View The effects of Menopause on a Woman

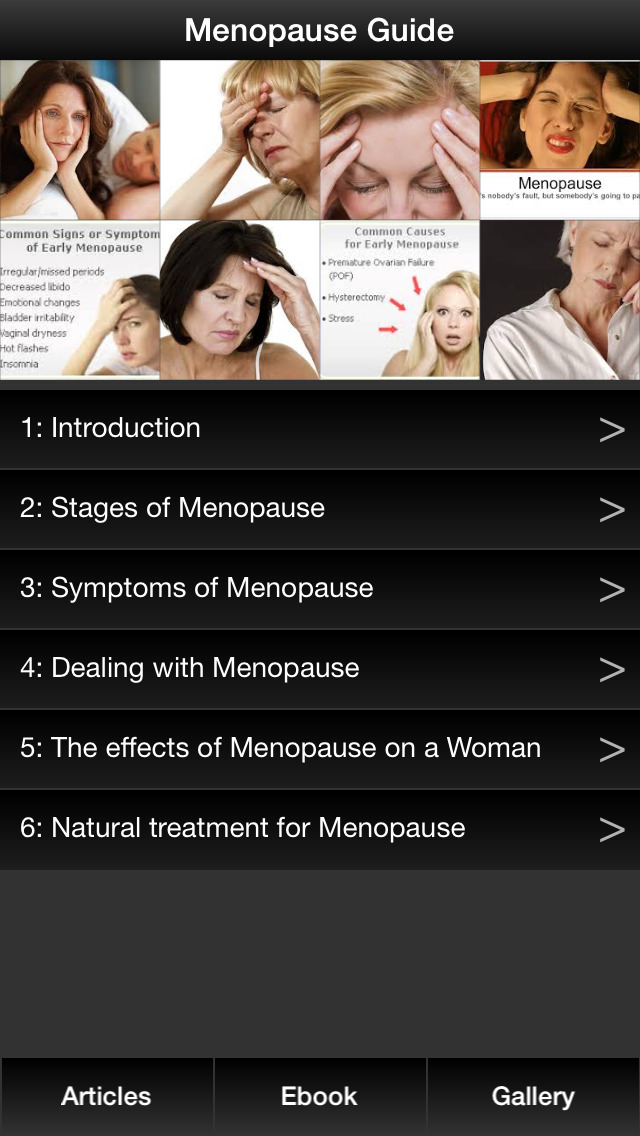[x=320, y=749]
